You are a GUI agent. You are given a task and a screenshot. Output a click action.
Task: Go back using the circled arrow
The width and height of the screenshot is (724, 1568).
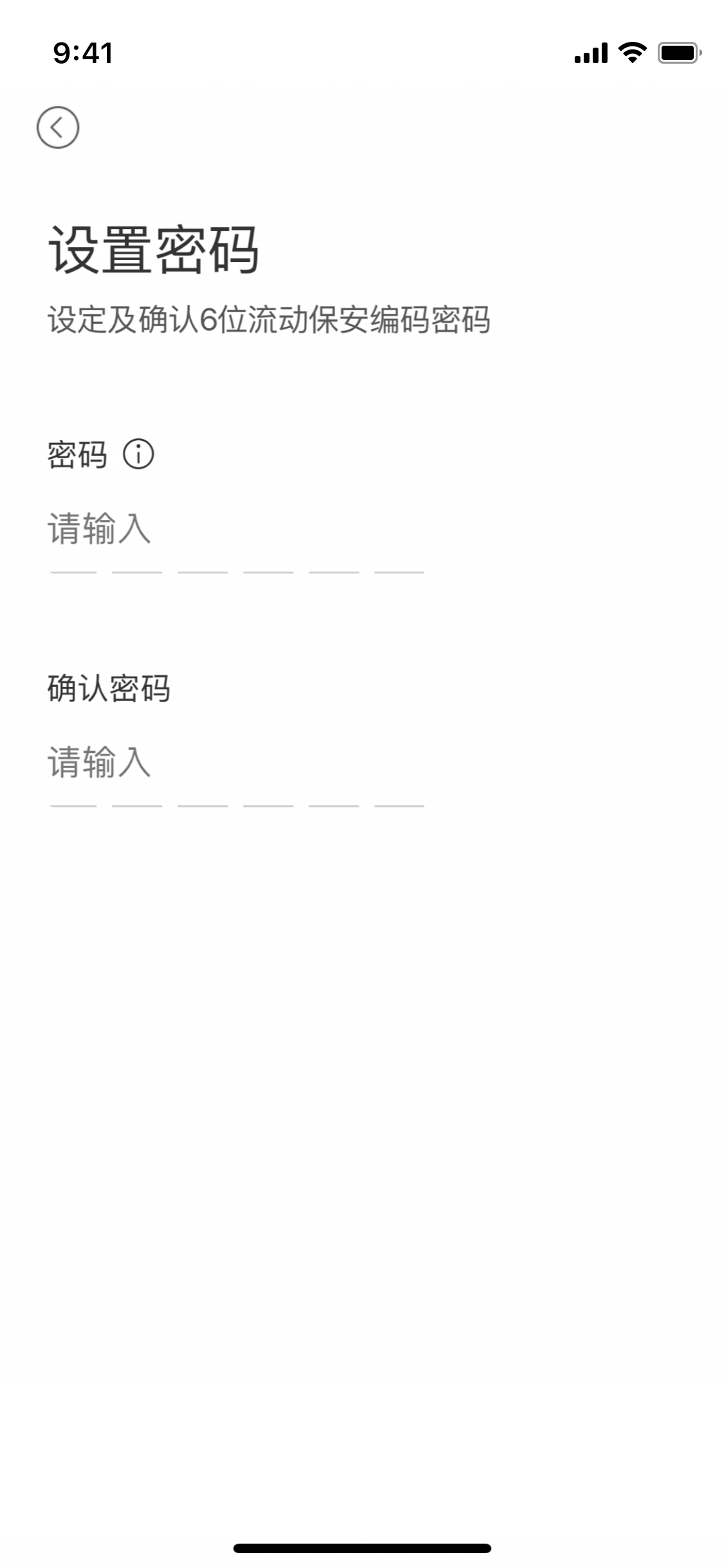pyautogui.click(x=58, y=127)
